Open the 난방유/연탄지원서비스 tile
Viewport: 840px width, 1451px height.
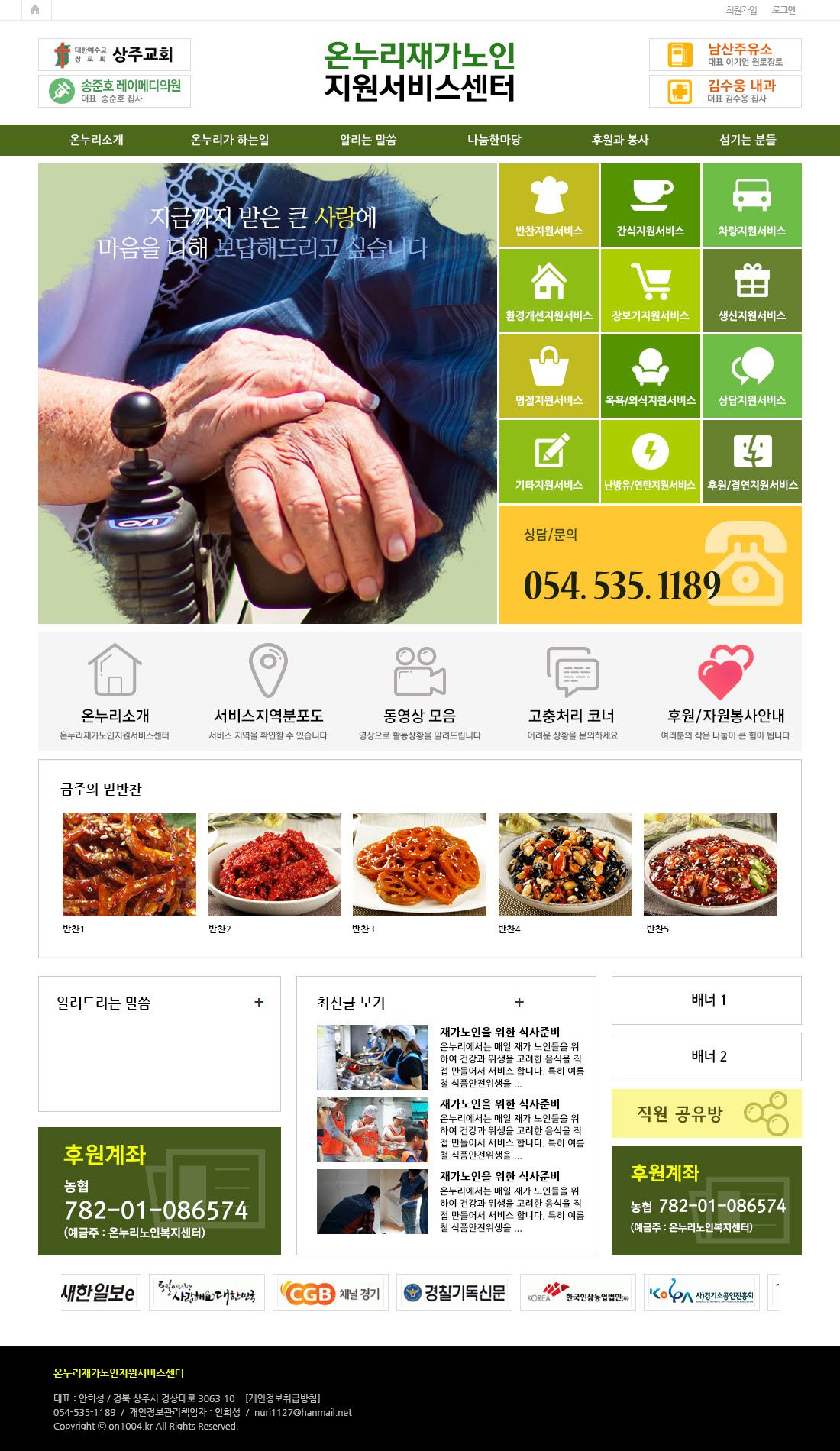(650, 462)
